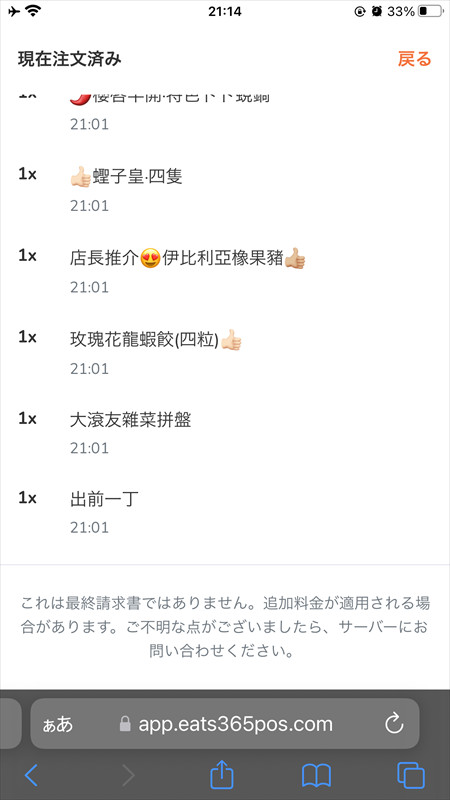Tap the app.eats365pos.com address bar
The height and width of the screenshot is (800, 450).
(225, 723)
